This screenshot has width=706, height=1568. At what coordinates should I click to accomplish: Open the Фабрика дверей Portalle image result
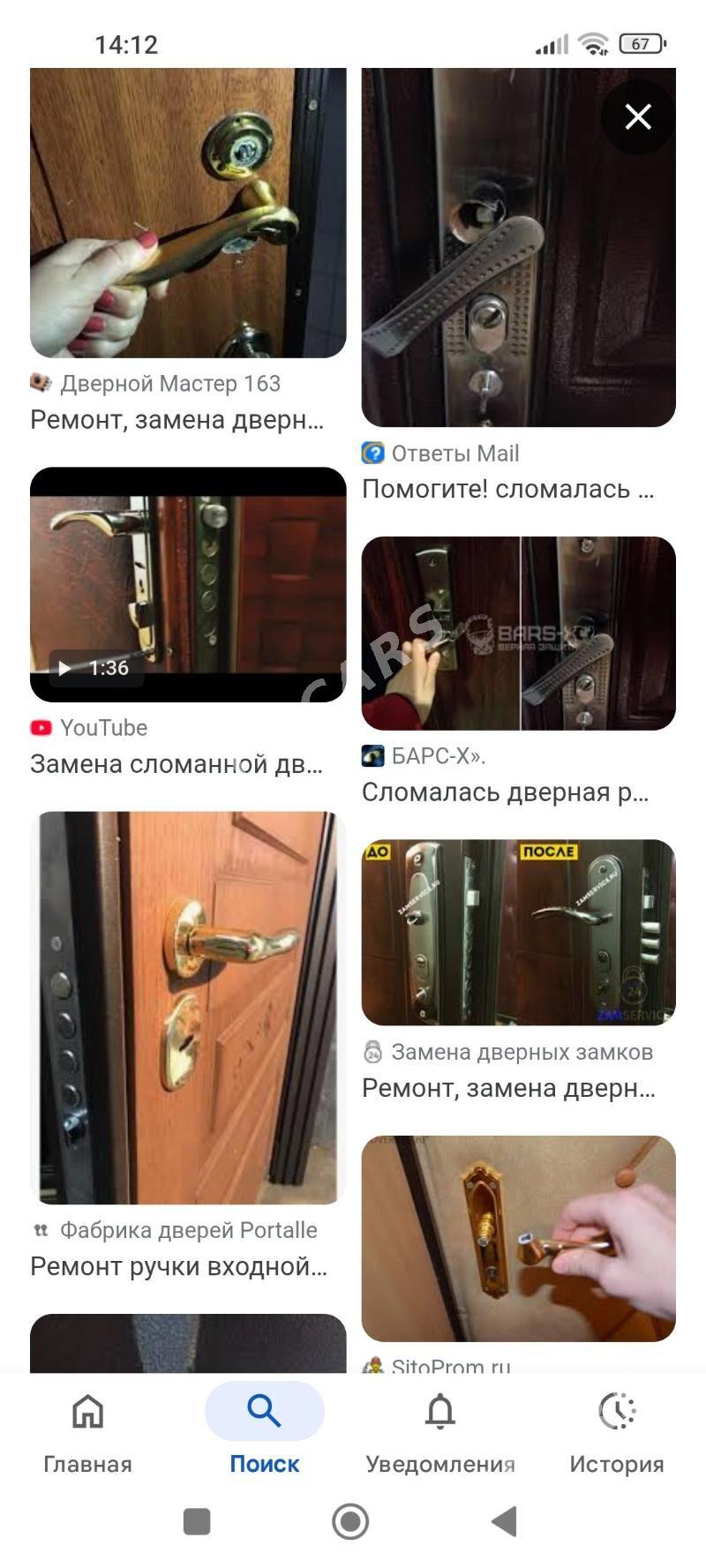point(188,1007)
